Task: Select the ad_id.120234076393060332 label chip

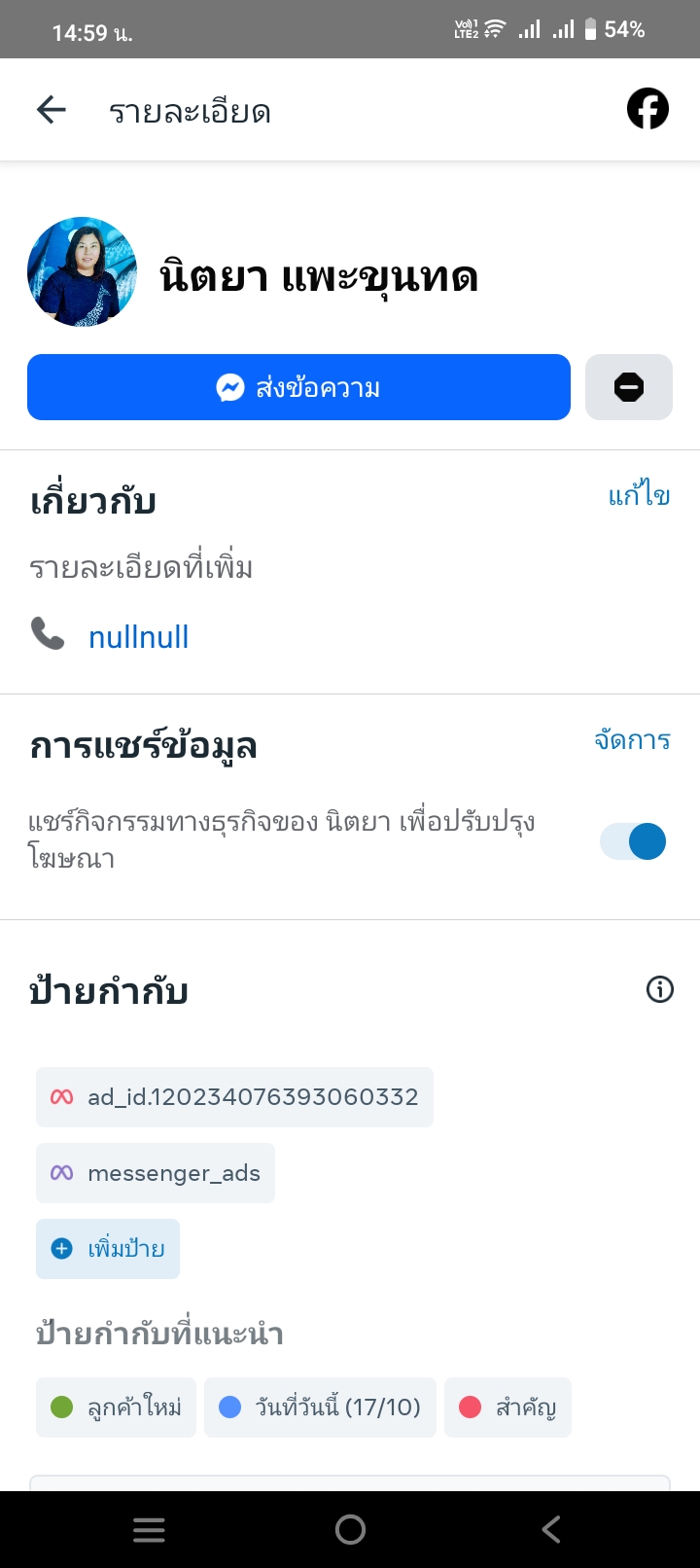Action: (234, 1097)
